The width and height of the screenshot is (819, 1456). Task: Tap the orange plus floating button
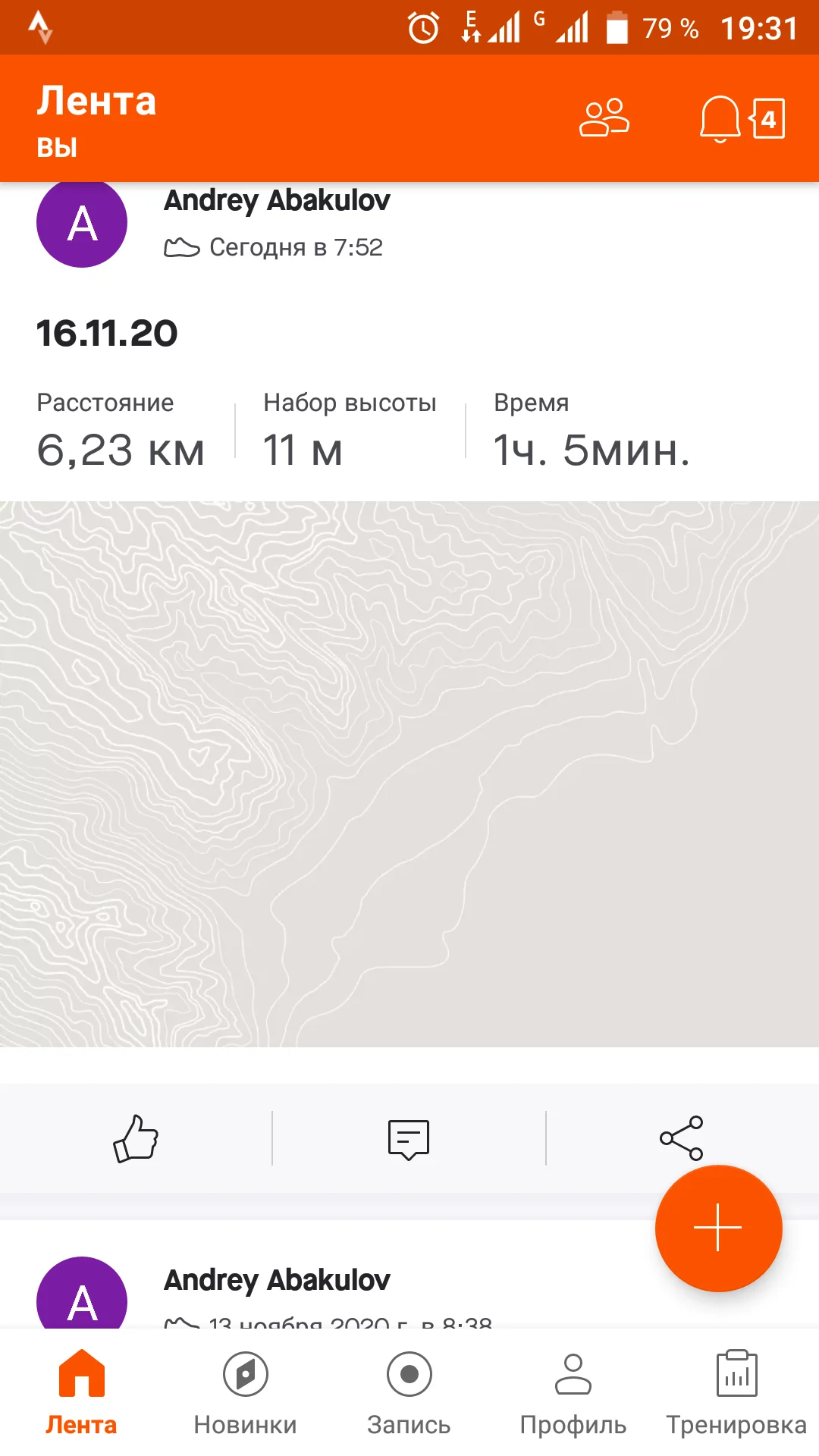717,1228
